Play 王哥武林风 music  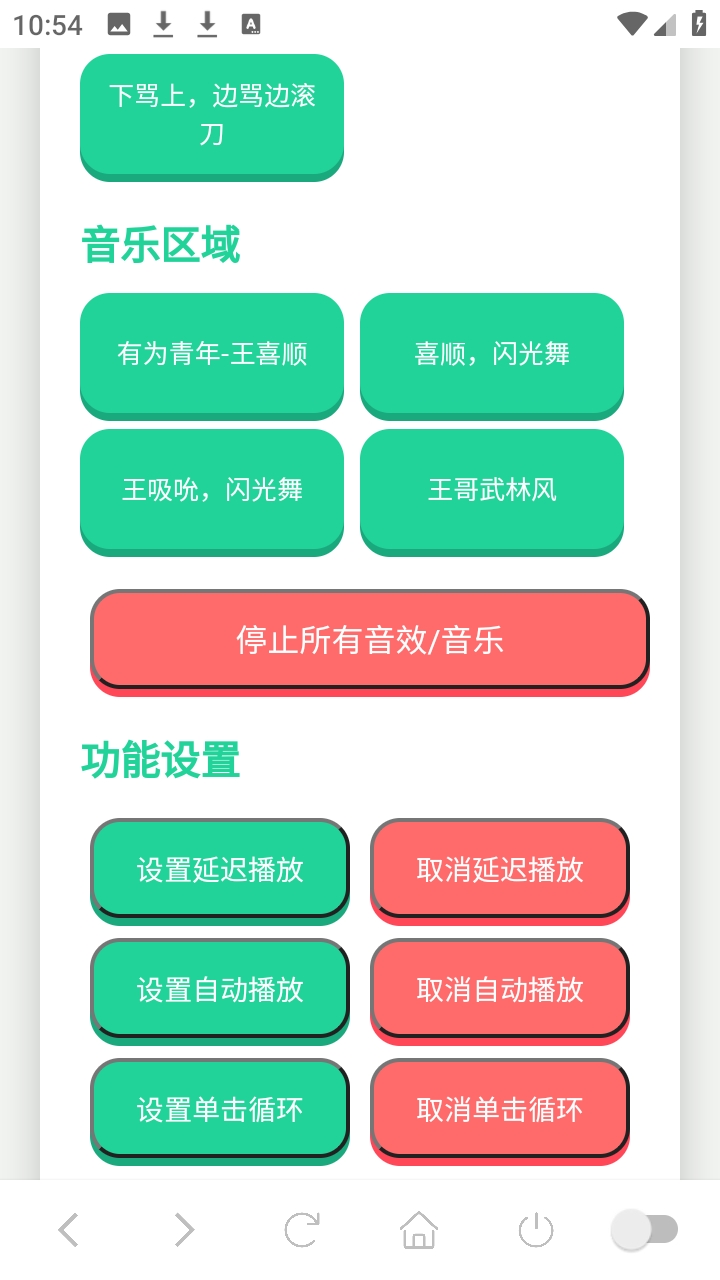click(492, 489)
